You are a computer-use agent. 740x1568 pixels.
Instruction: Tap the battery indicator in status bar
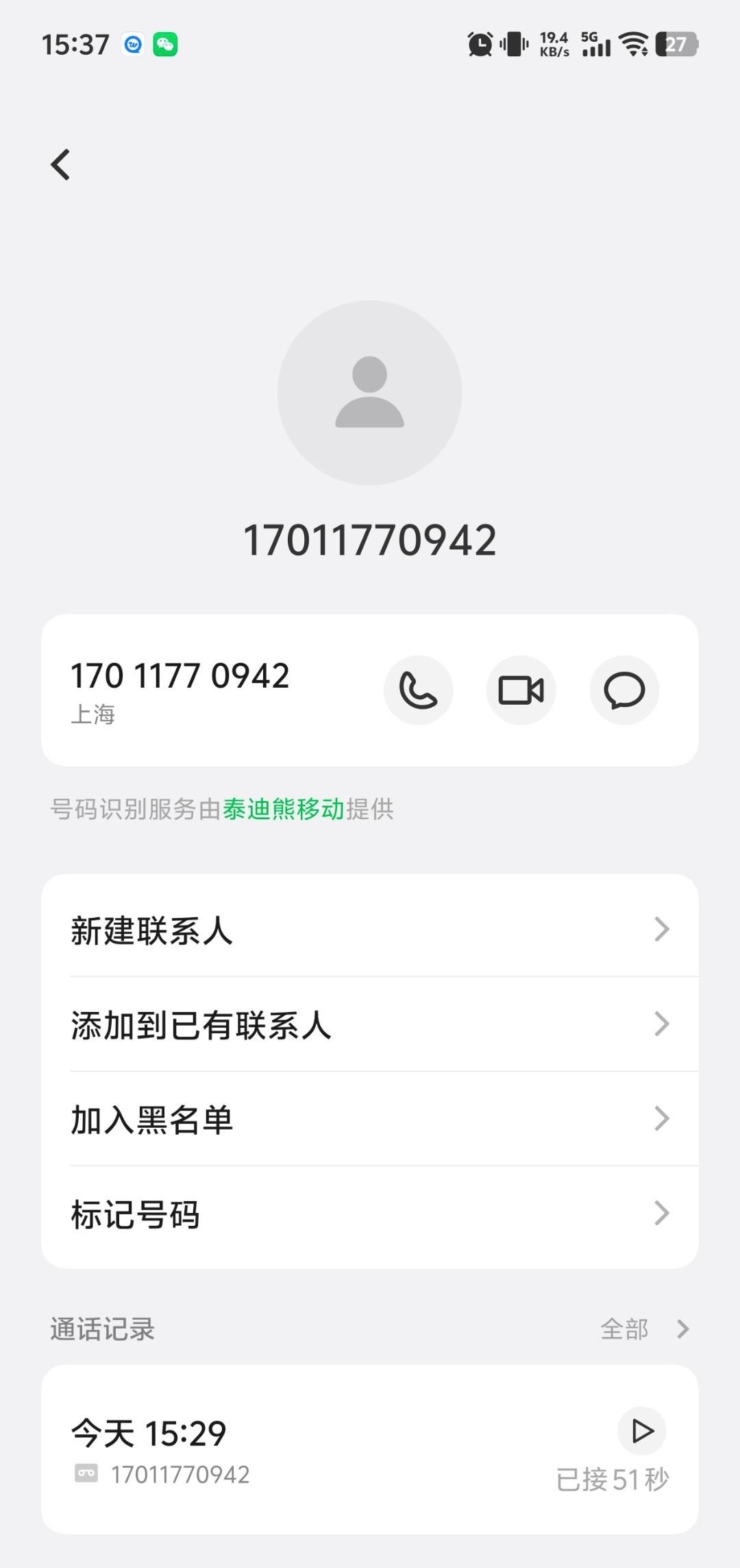pyautogui.click(x=678, y=44)
